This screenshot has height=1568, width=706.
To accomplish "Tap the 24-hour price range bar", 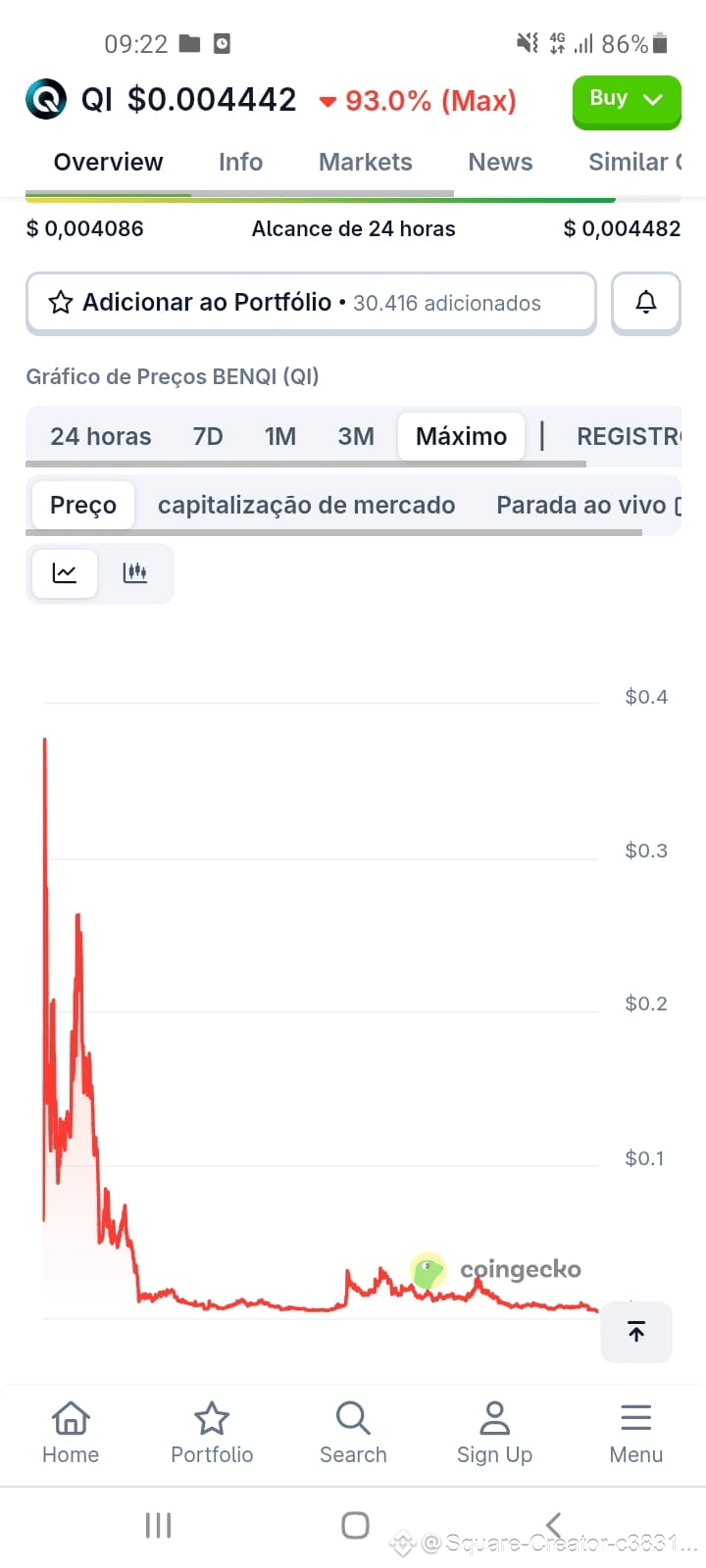I will click(x=353, y=198).
